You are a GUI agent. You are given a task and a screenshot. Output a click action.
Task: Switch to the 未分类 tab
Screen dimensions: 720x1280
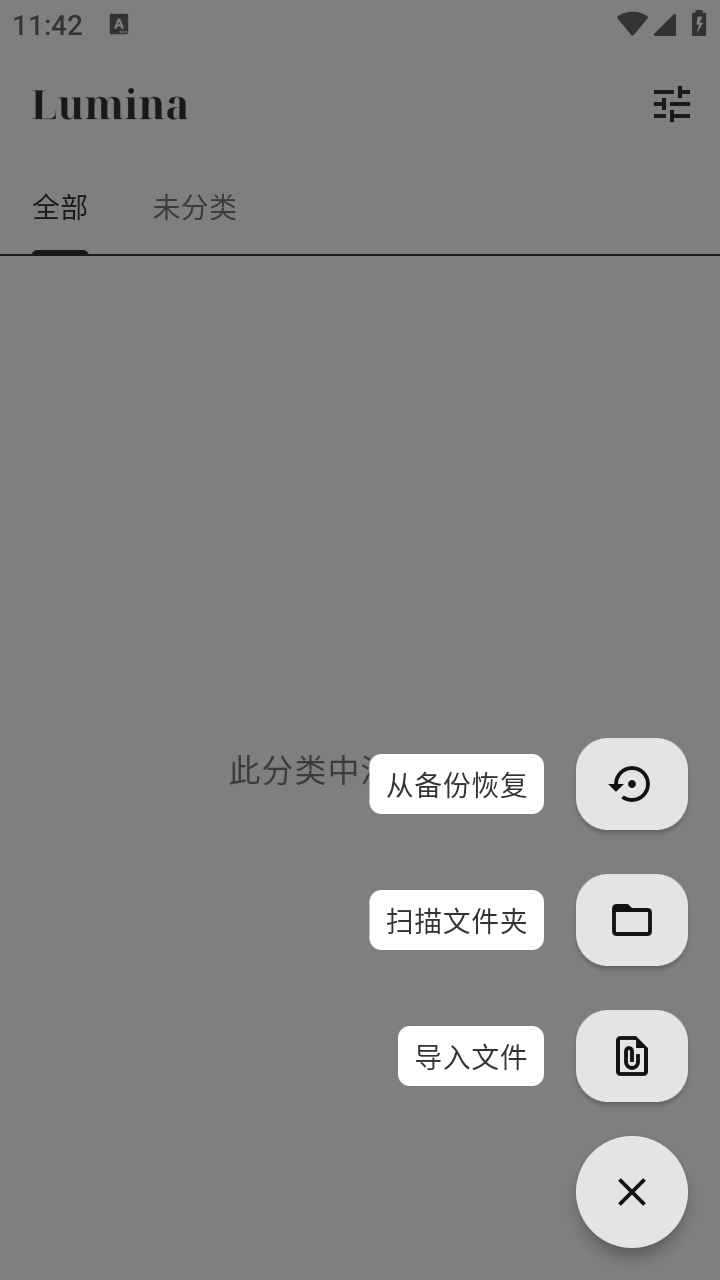pos(194,208)
